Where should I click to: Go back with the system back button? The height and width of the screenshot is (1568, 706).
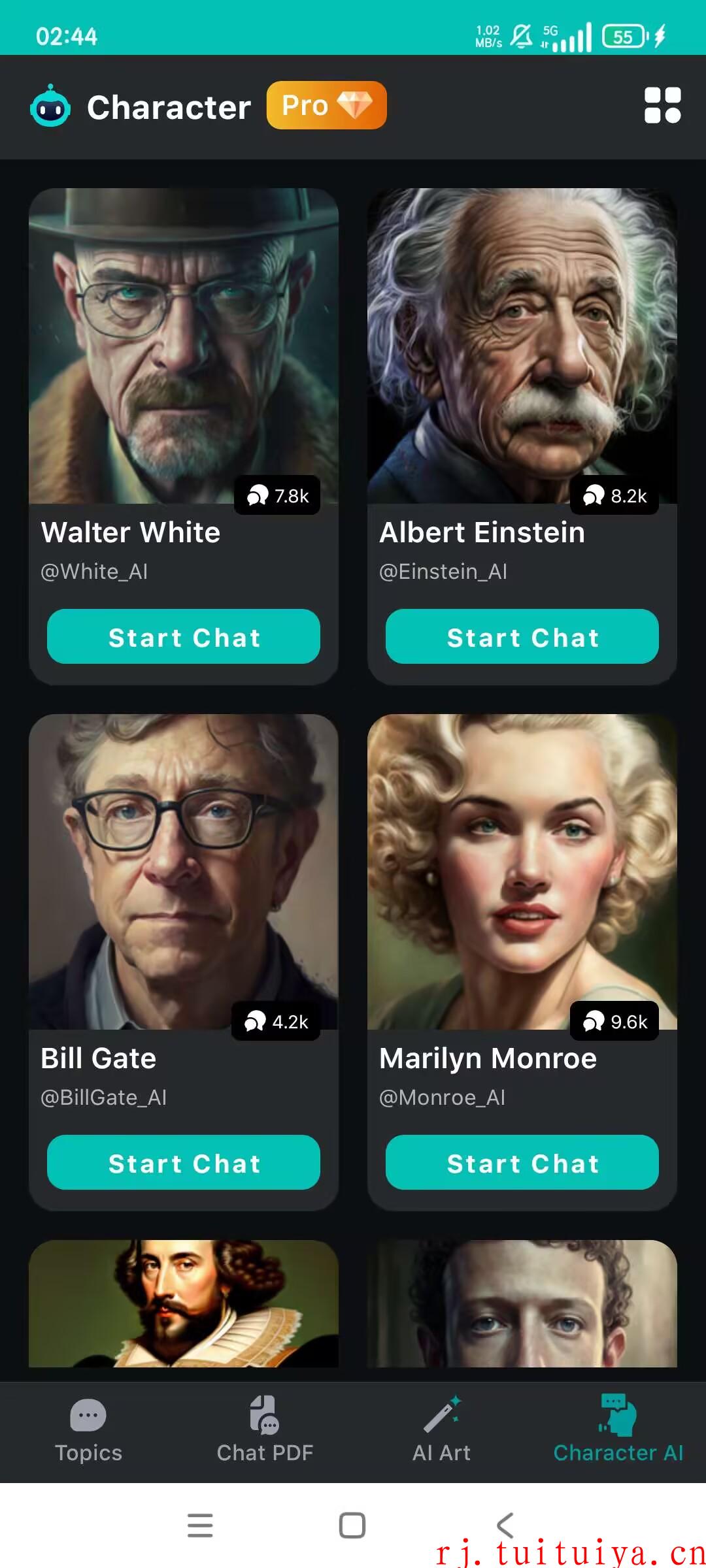(x=505, y=1526)
